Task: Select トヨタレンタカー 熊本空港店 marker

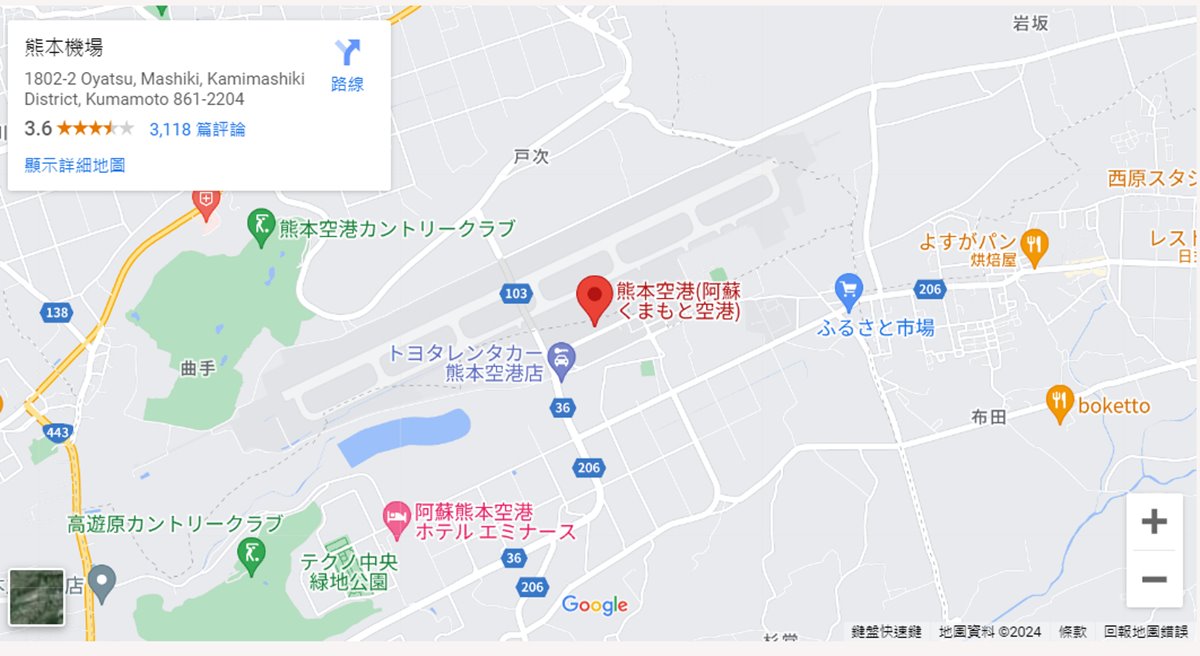Action: click(562, 356)
